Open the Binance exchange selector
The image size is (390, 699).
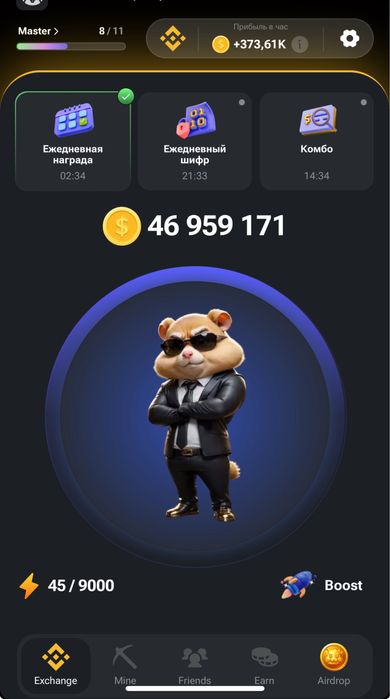(x=172, y=39)
